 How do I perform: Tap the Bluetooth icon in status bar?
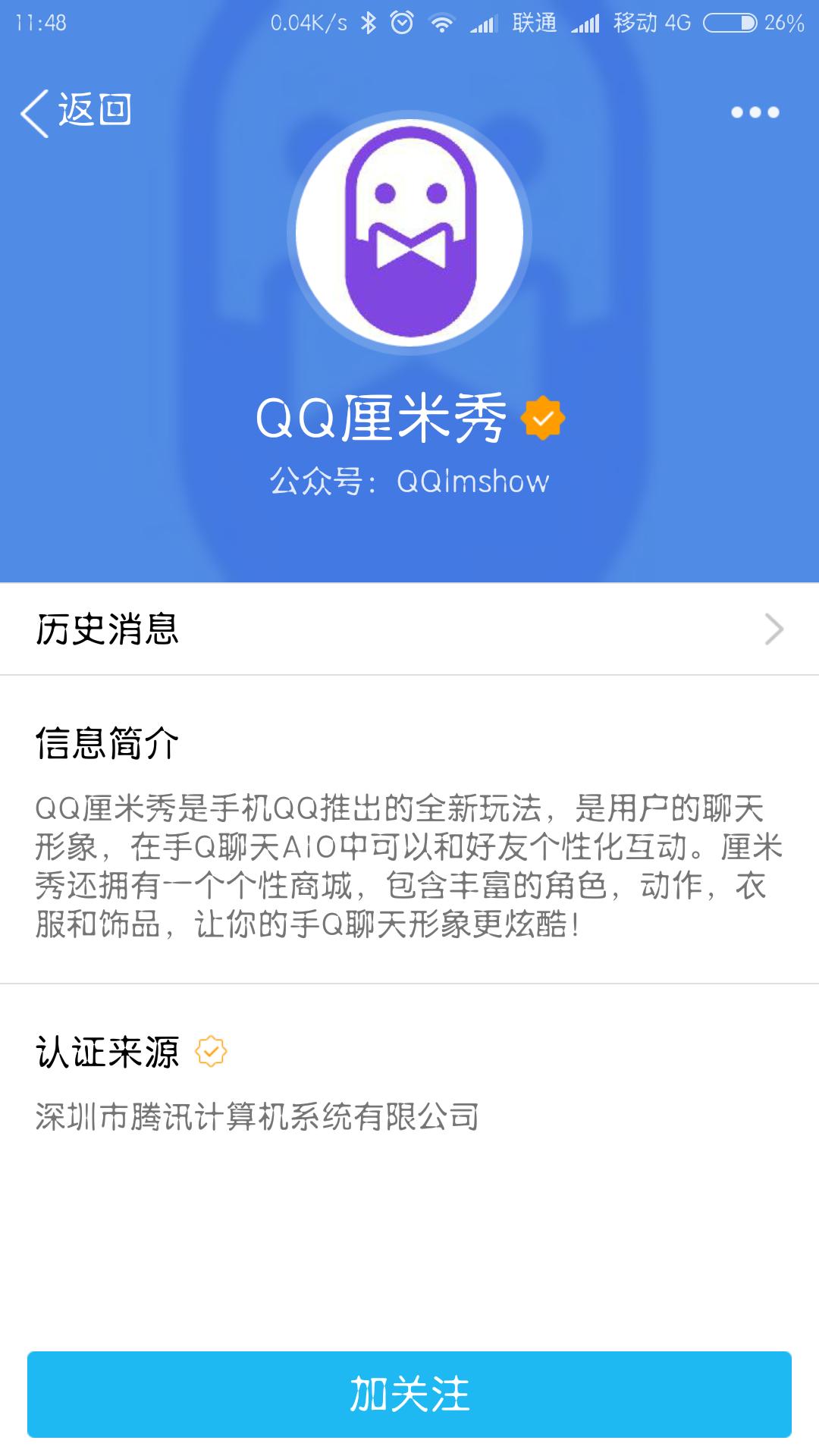367,23
